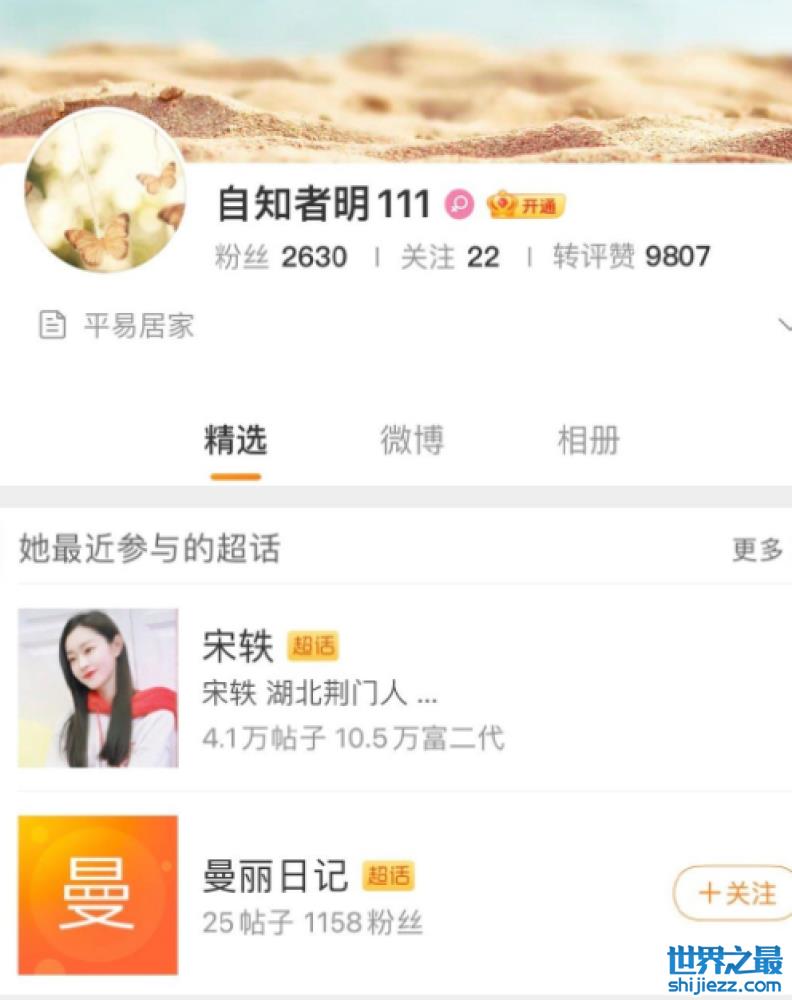View the 粉丝 2630 followers list
This screenshot has width=792, height=1000.
281,257
